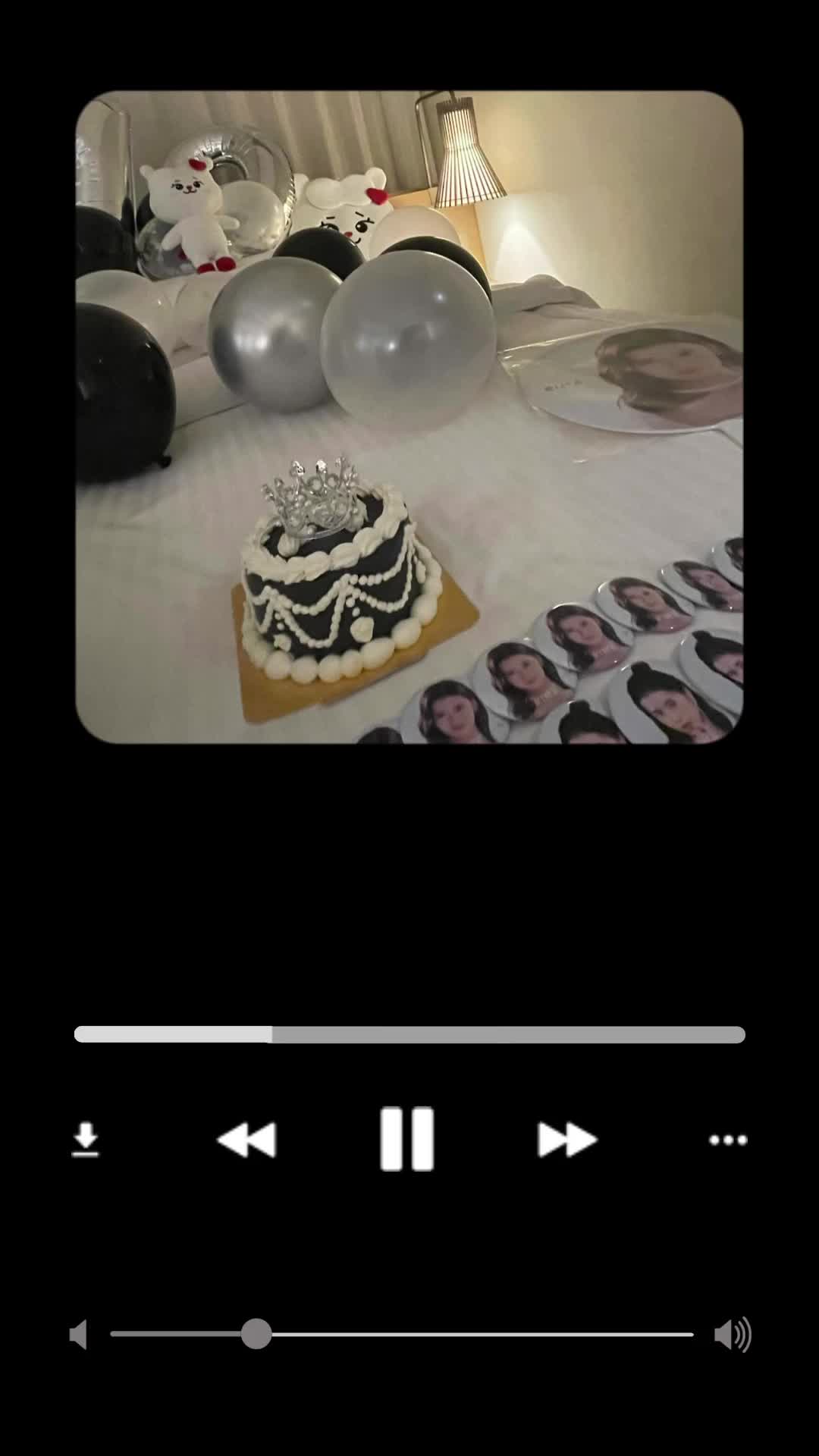819x1456 pixels.
Task: Download the current track
Action: (86, 1140)
